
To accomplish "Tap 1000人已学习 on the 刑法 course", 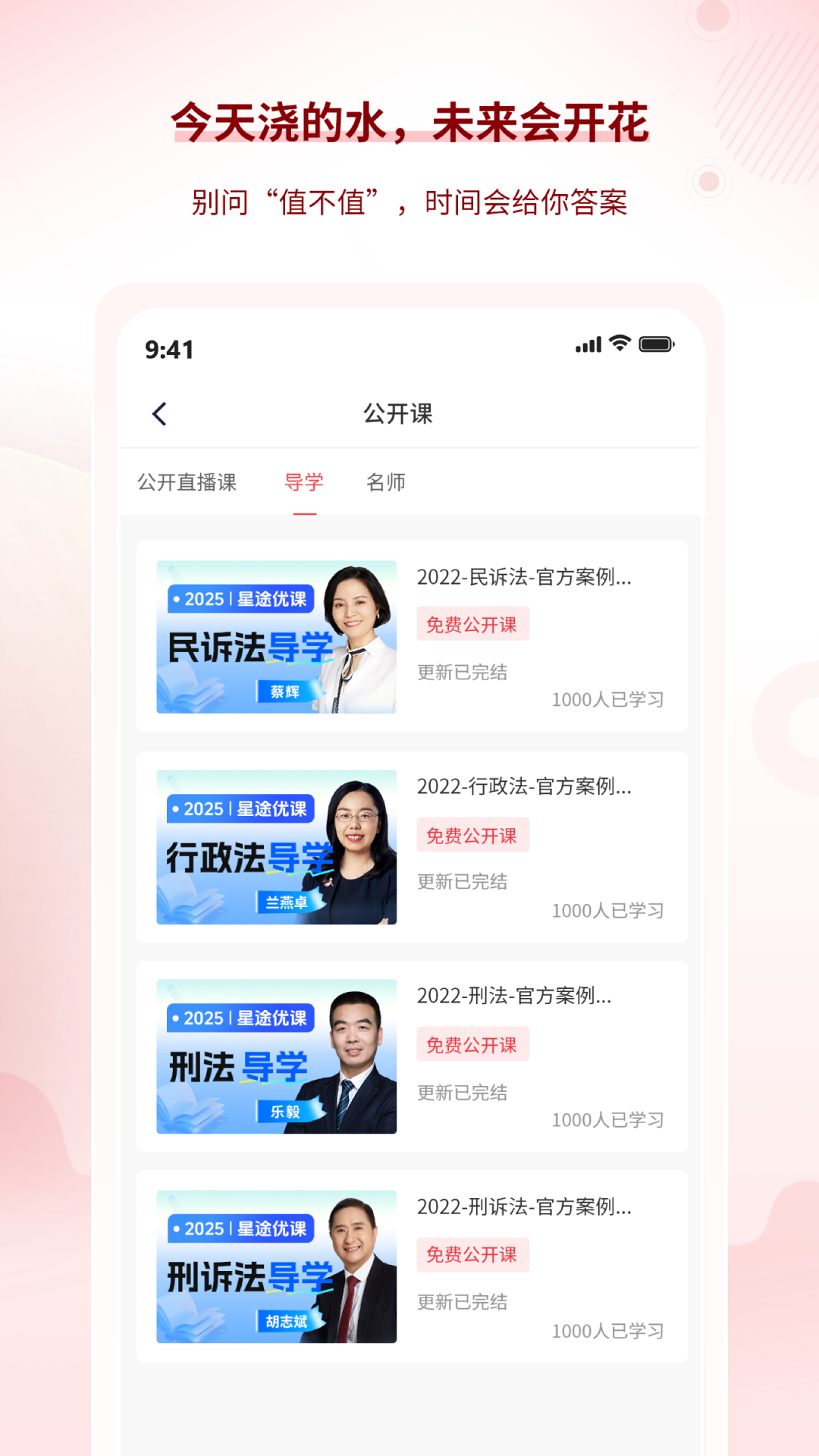I will coord(609,1119).
